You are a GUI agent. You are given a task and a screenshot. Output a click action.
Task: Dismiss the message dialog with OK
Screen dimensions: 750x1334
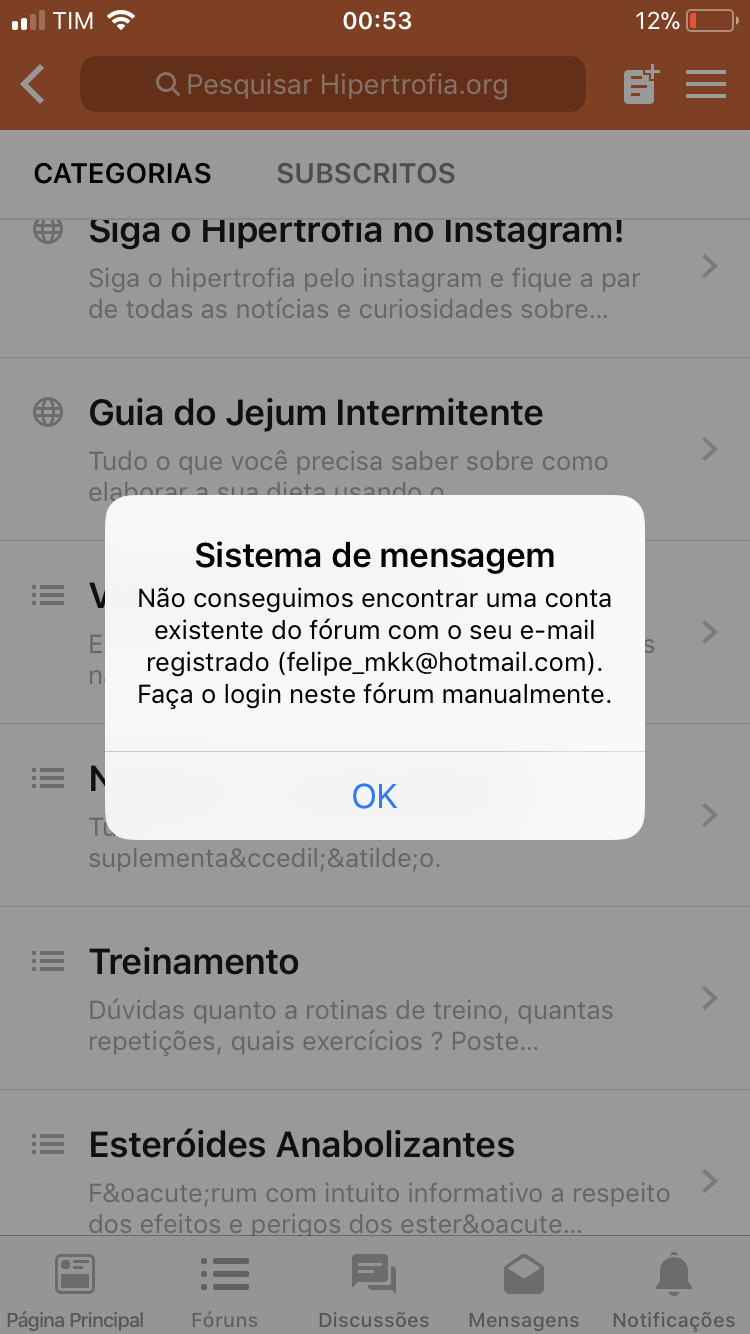375,796
